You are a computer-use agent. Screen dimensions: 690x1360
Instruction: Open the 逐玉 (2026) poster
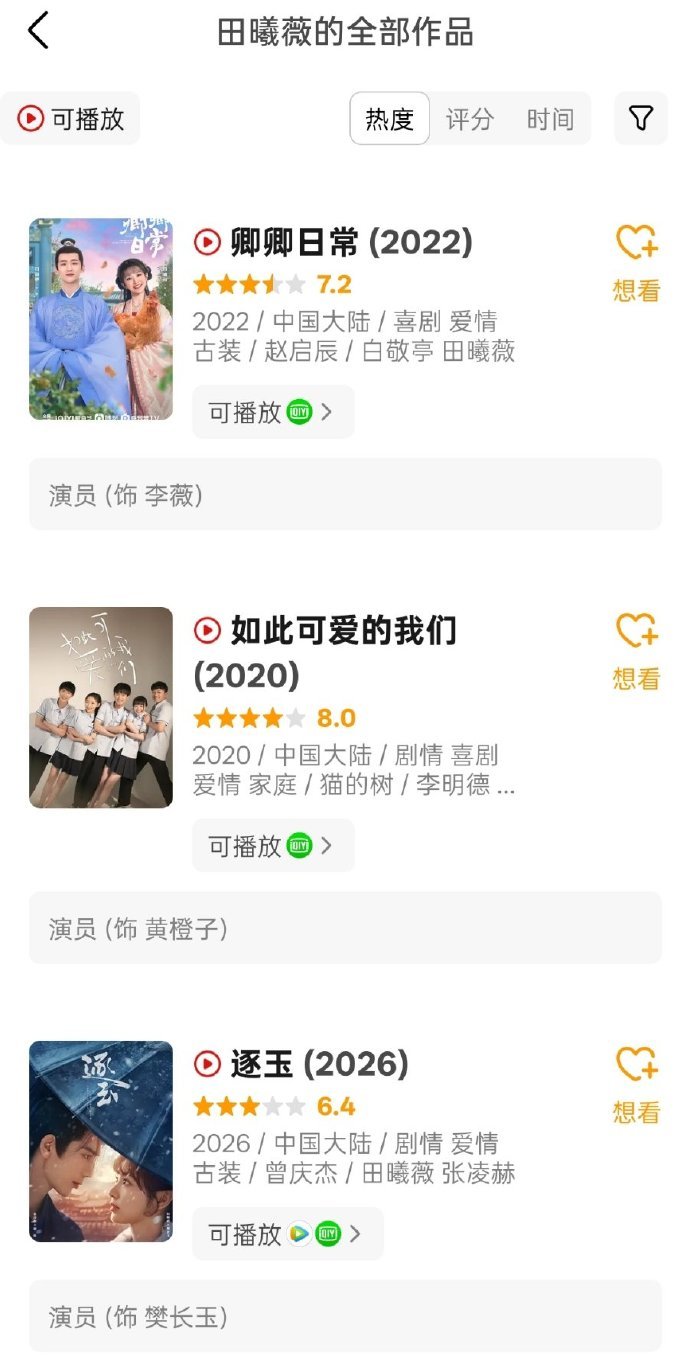click(101, 1141)
